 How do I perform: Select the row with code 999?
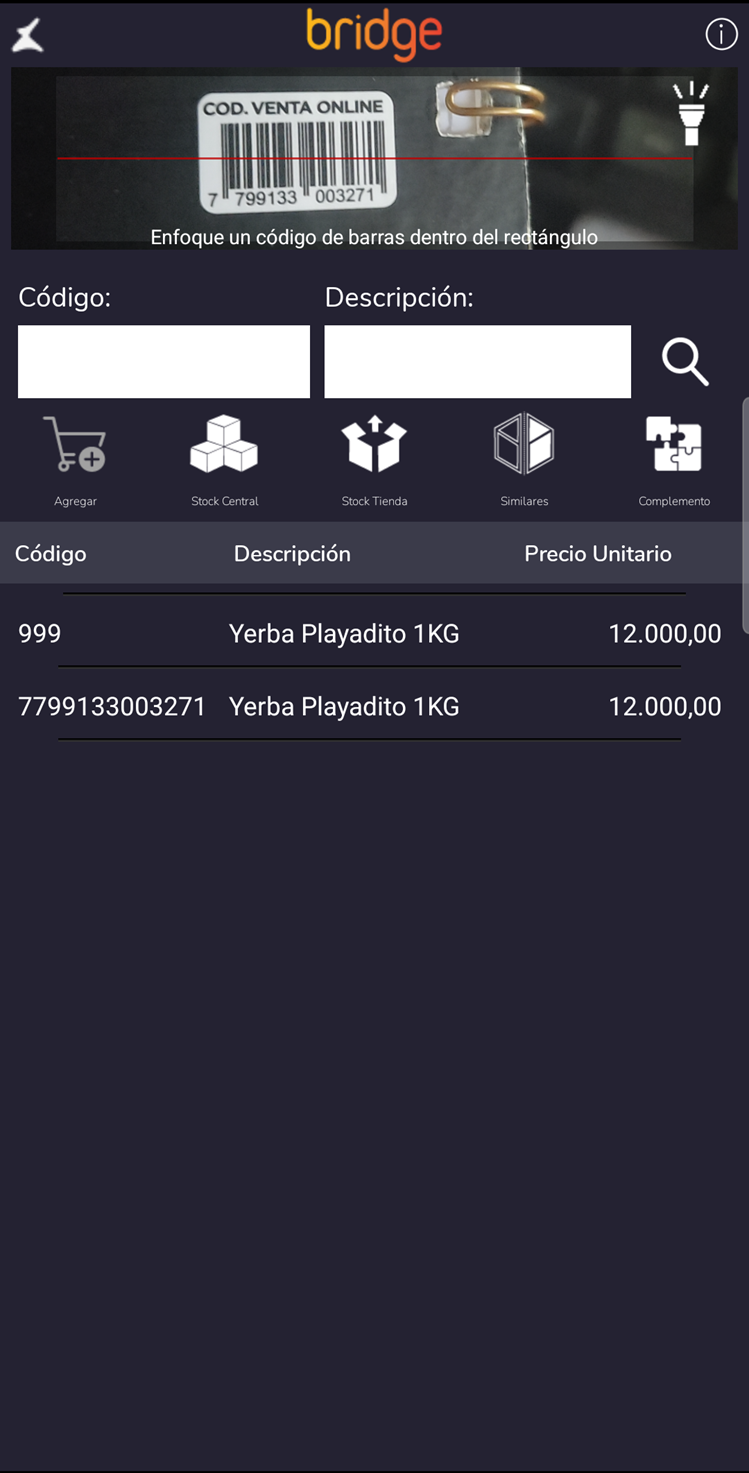(370, 633)
